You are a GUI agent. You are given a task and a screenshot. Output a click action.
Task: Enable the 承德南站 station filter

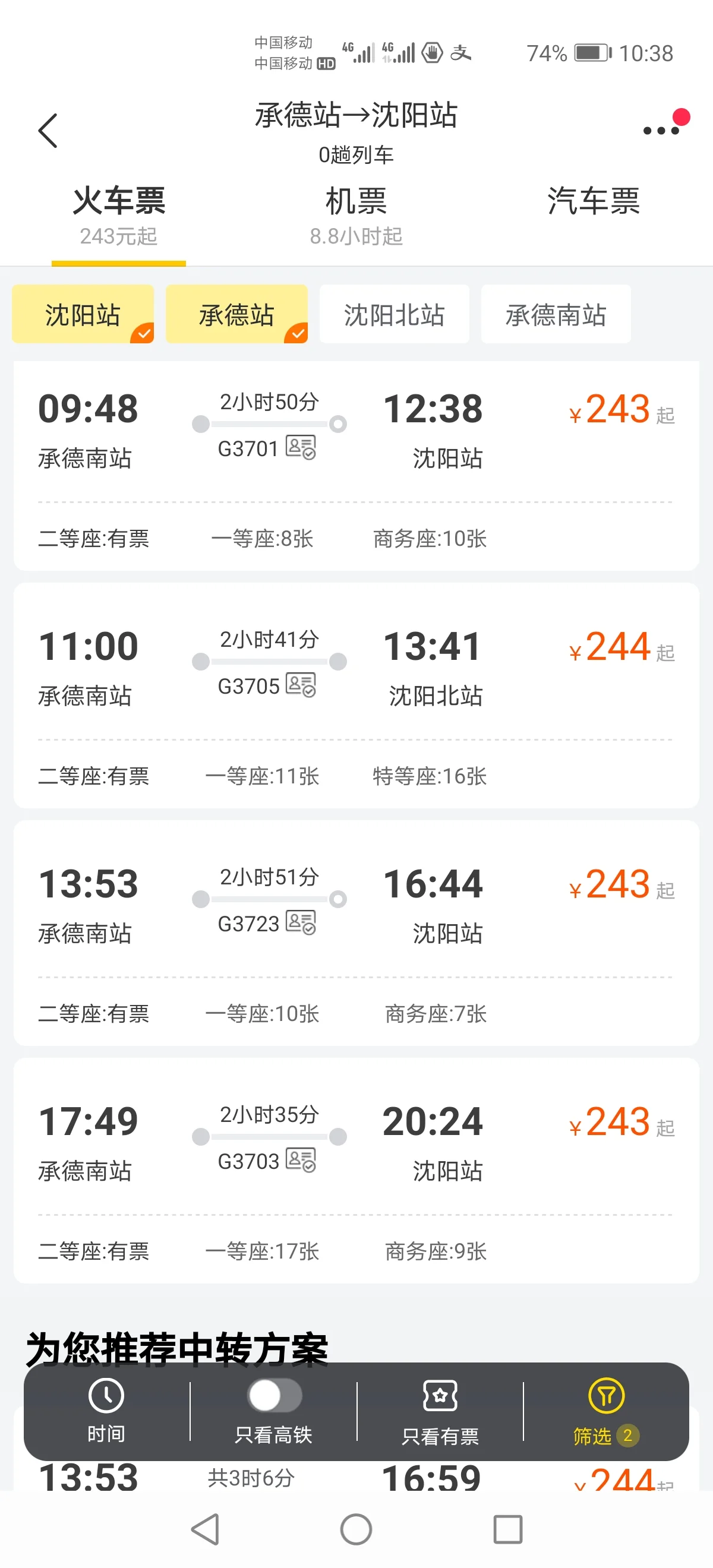pos(556,314)
